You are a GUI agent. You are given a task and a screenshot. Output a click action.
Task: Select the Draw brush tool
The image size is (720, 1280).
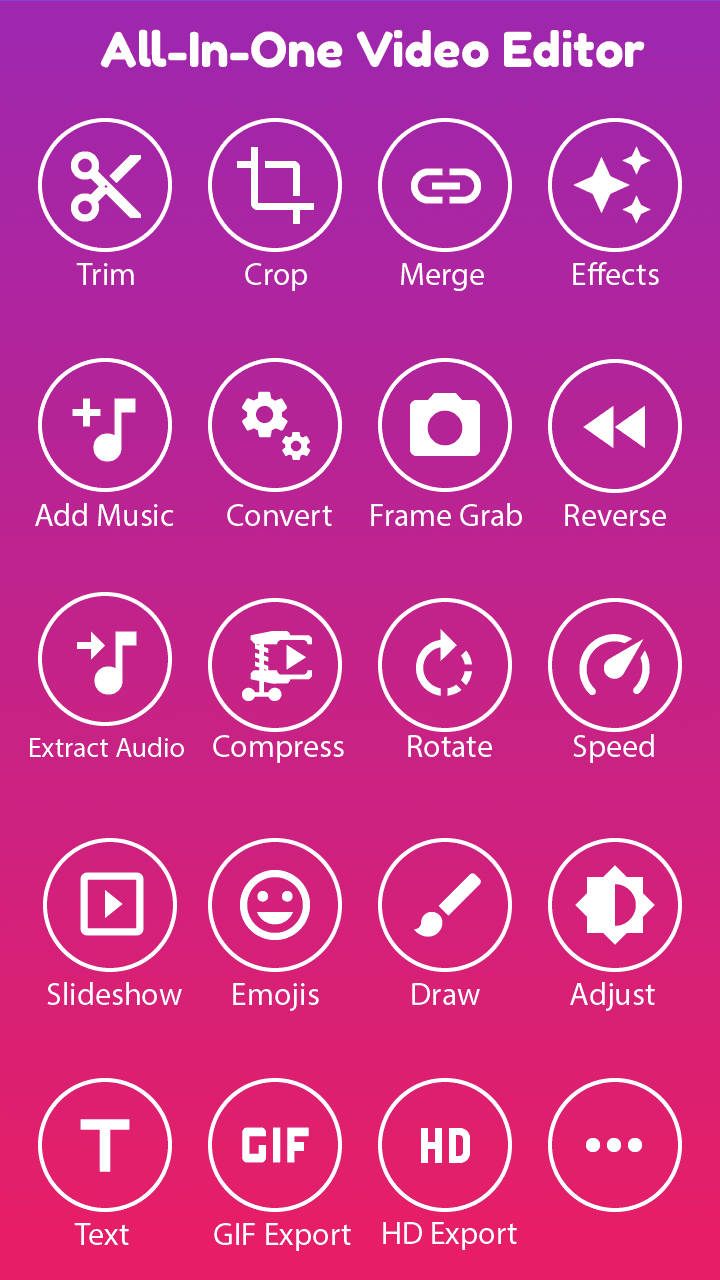coord(445,905)
